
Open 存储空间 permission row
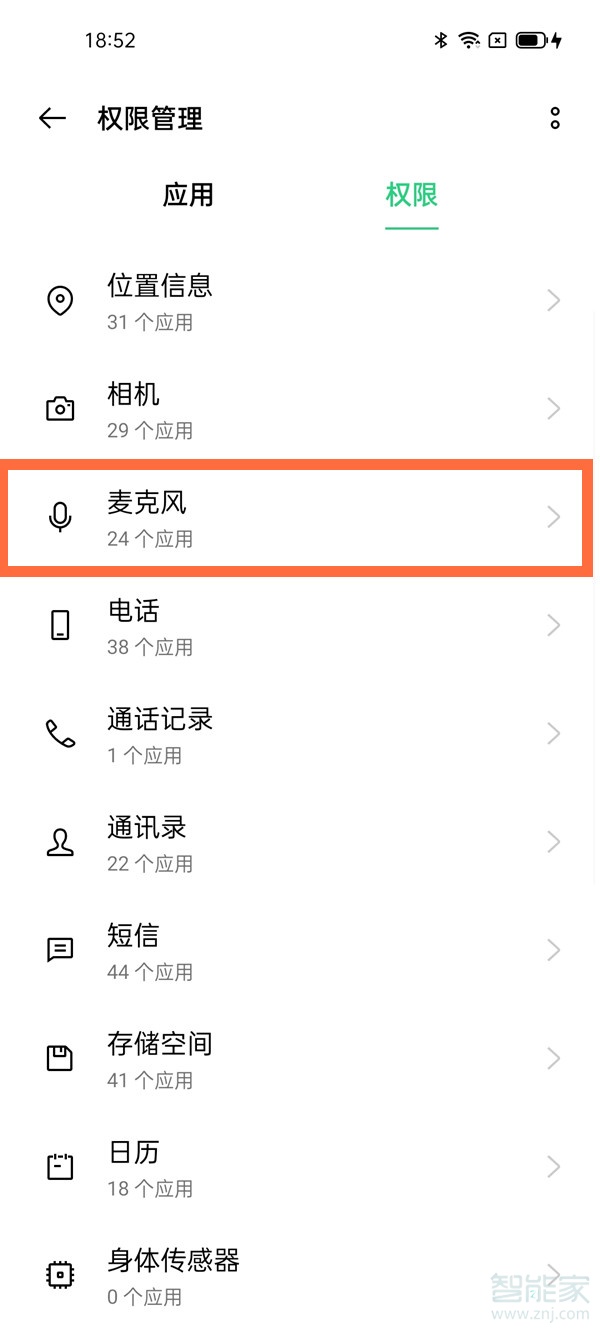(300, 1058)
